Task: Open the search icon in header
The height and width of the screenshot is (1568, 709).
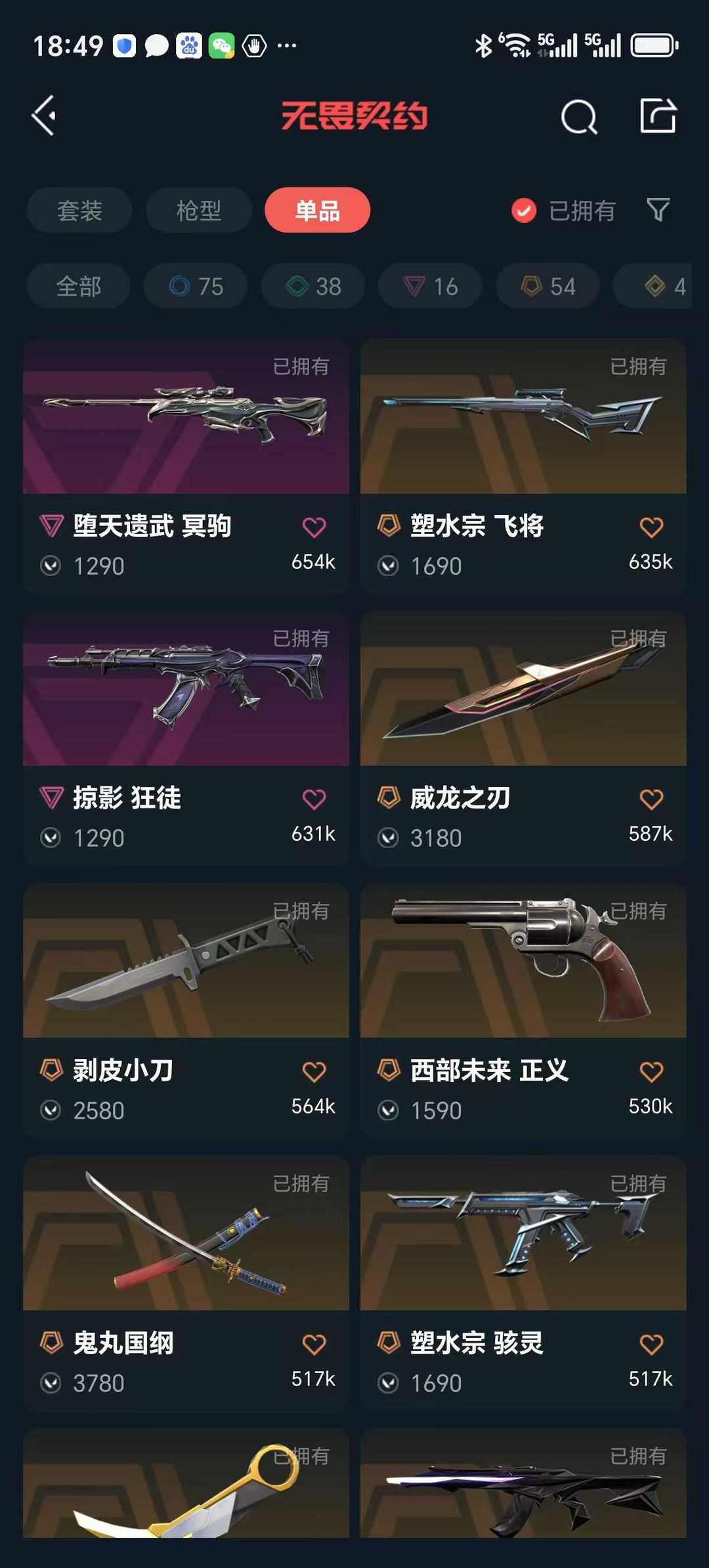Action: 579,117
